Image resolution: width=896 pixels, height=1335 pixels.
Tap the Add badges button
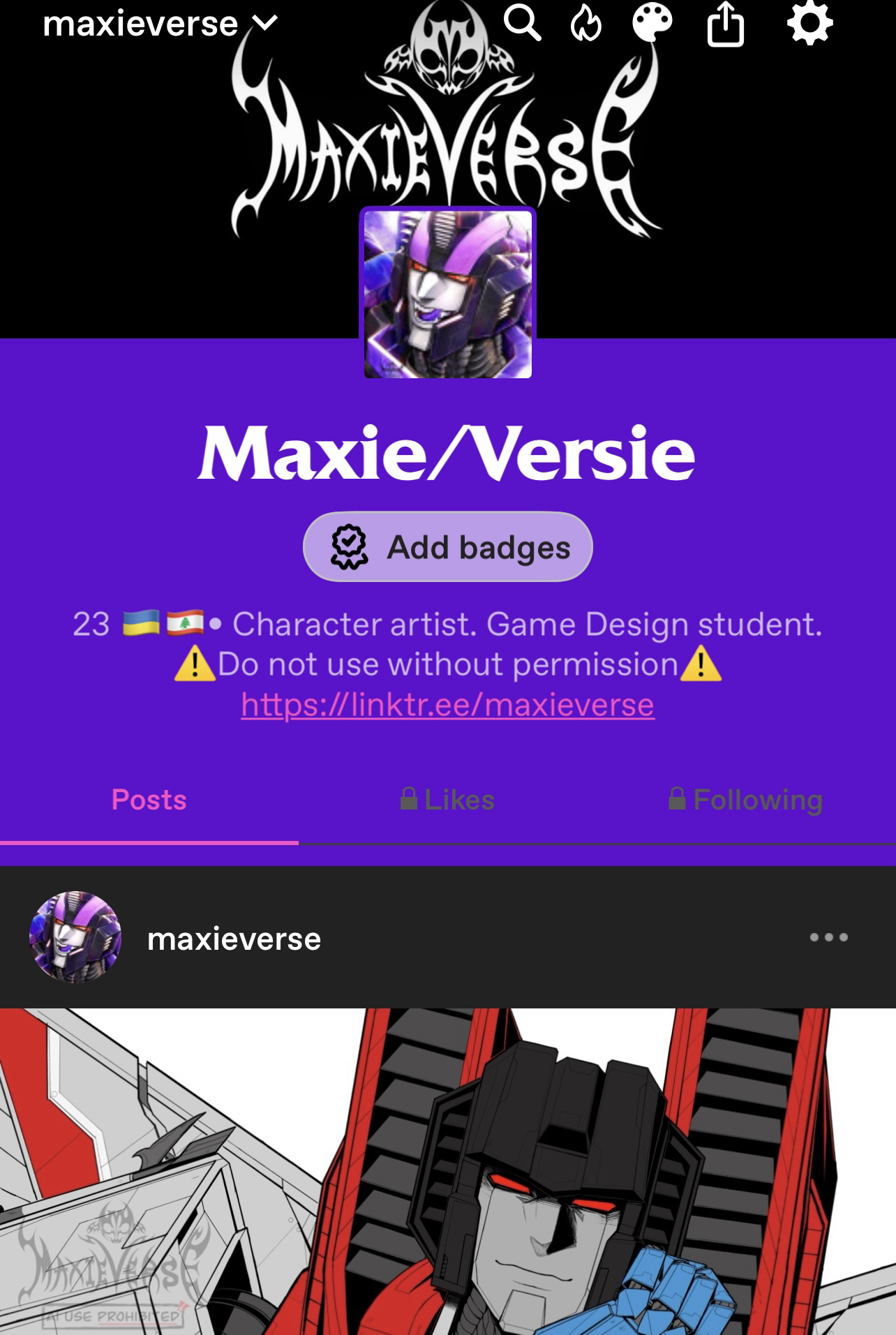click(447, 547)
